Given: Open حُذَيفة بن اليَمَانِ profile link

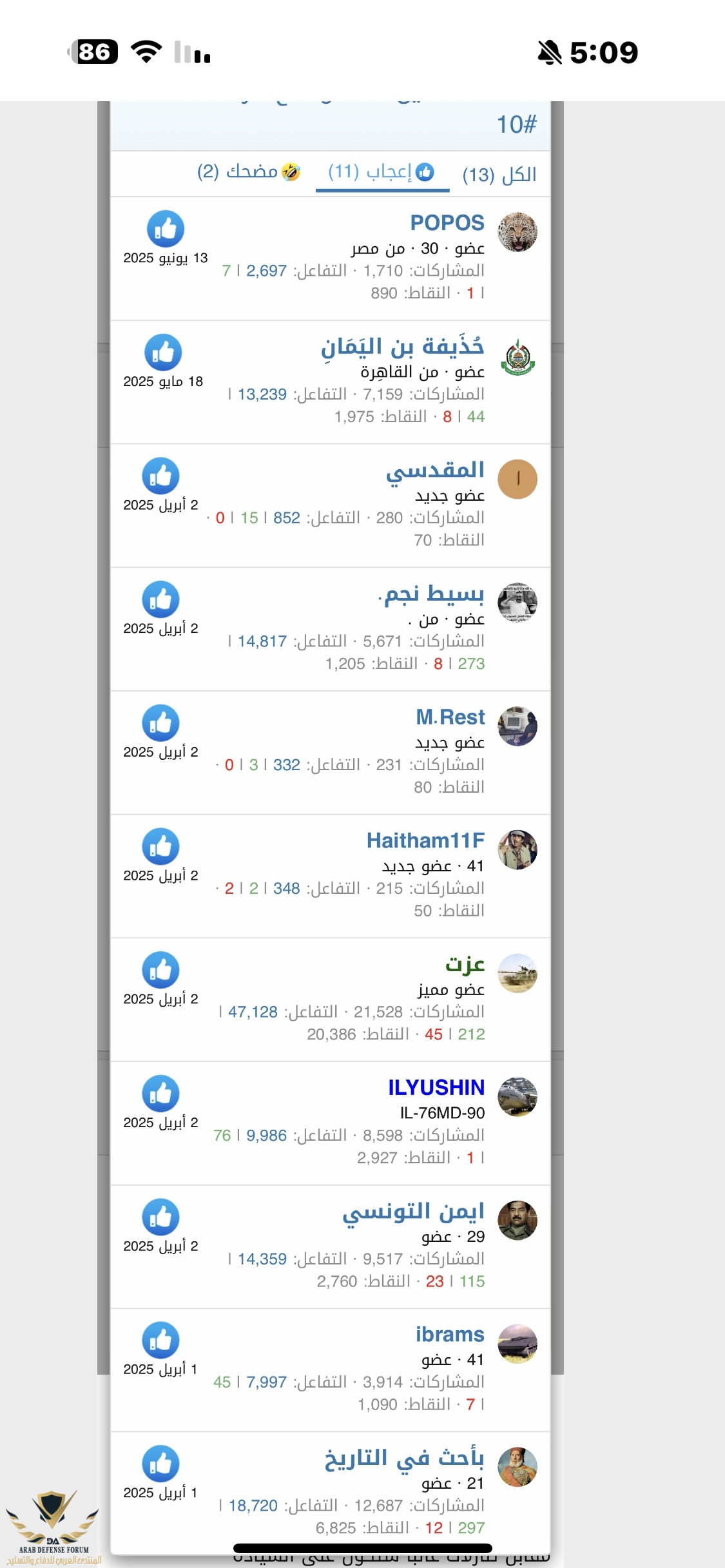Looking at the screenshot, I should (403, 347).
